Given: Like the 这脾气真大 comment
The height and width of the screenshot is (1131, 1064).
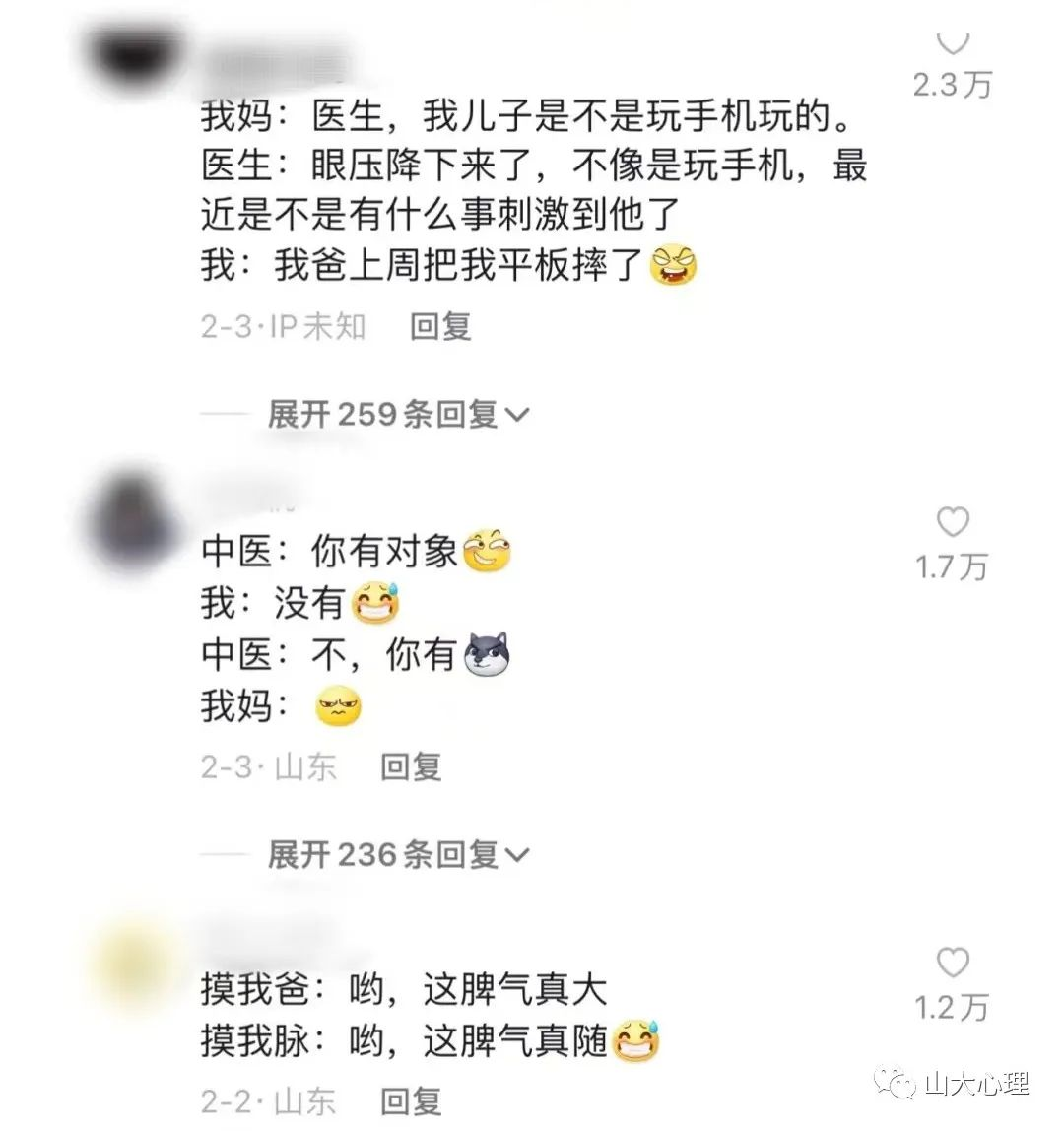Looking at the screenshot, I should pyautogui.click(x=952, y=963).
